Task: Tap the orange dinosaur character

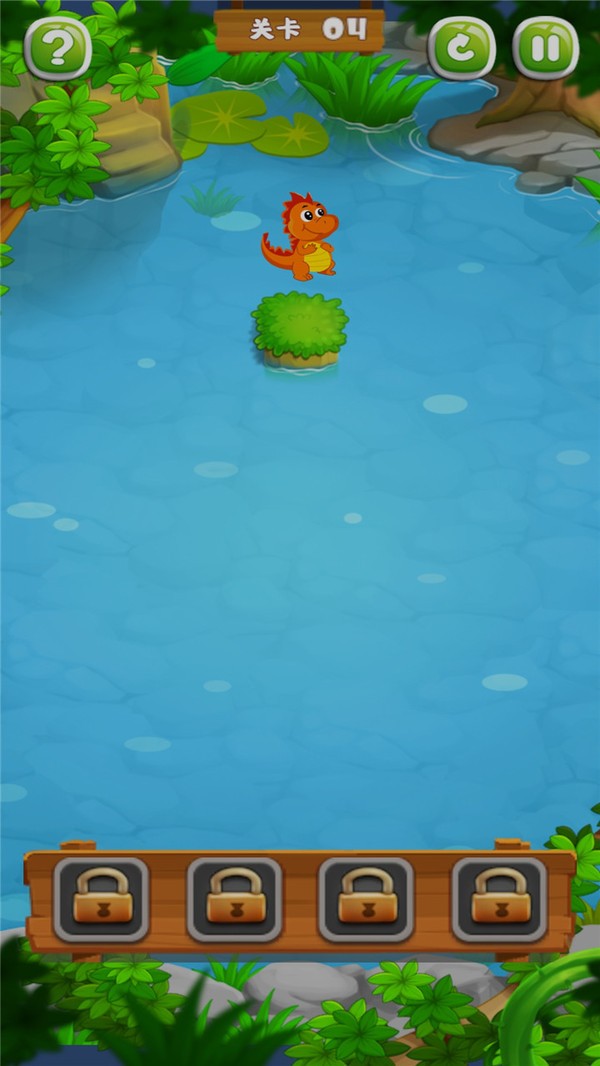Action: [x=303, y=238]
